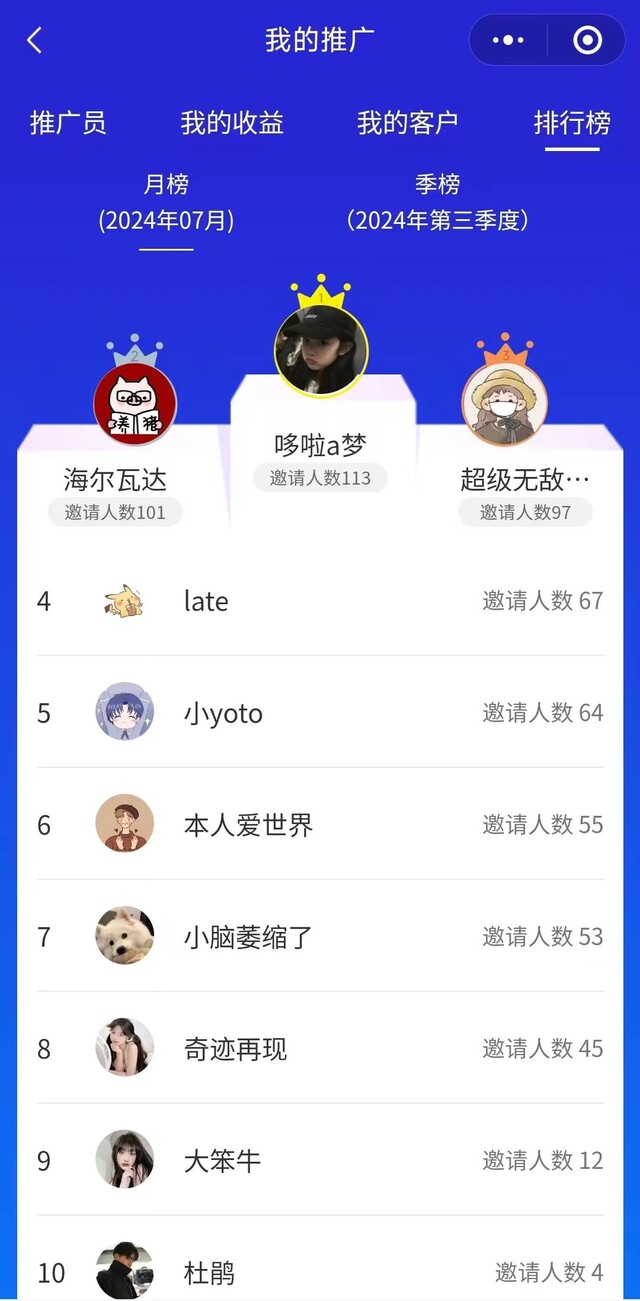640x1301 pixels.
Task: Go back using the arrow
Action: [35, 41]
